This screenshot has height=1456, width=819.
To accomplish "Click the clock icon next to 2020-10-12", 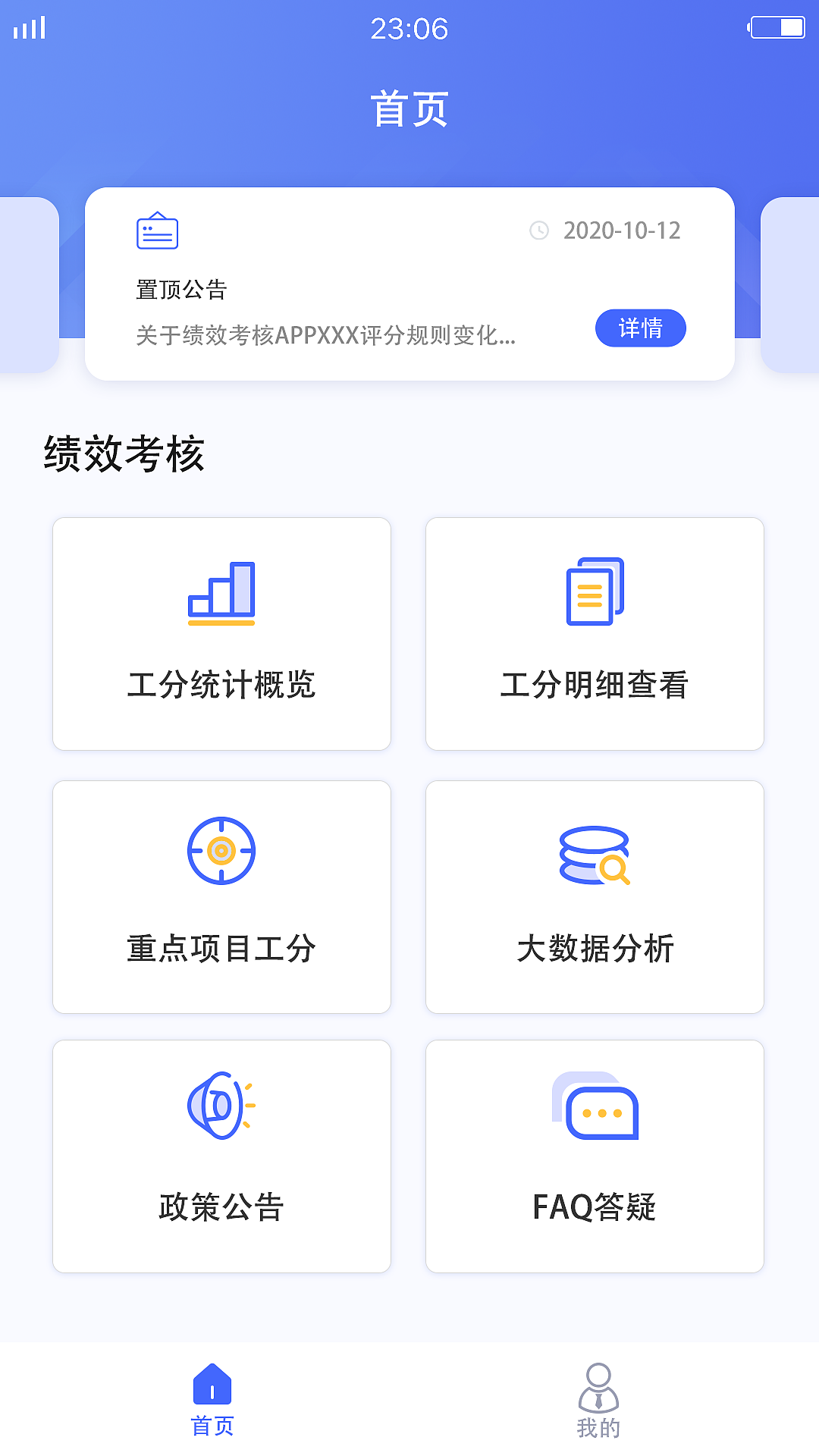I will coord(539,231).
